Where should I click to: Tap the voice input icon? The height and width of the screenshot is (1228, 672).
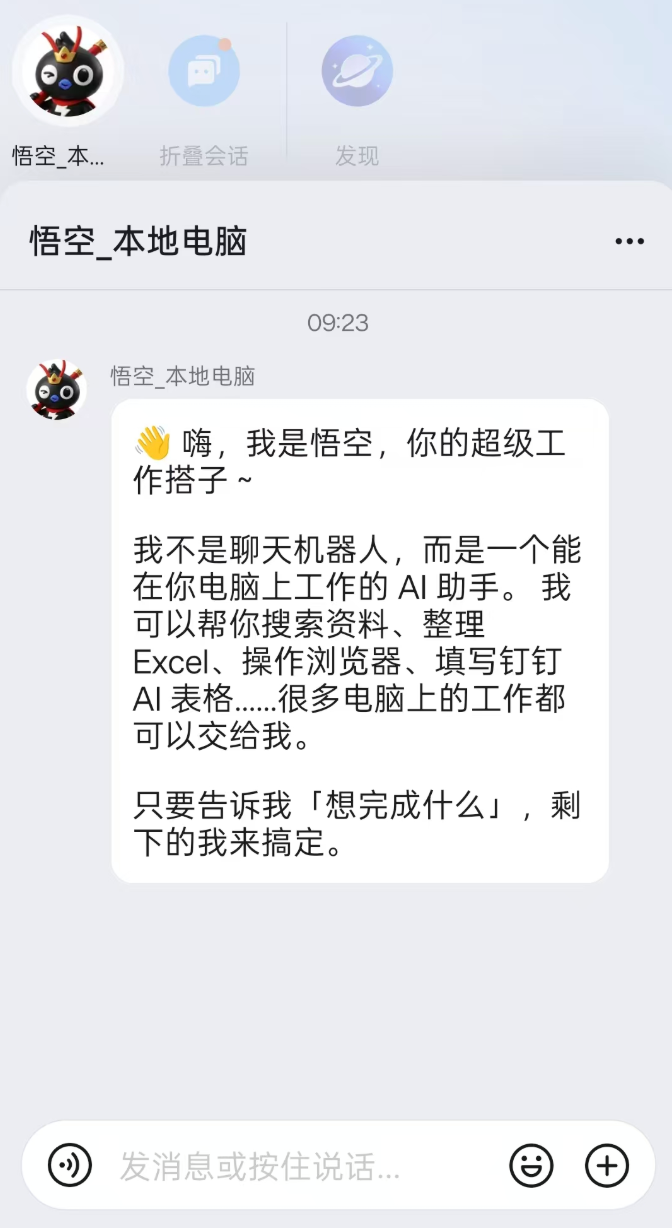pos(70,1165)
